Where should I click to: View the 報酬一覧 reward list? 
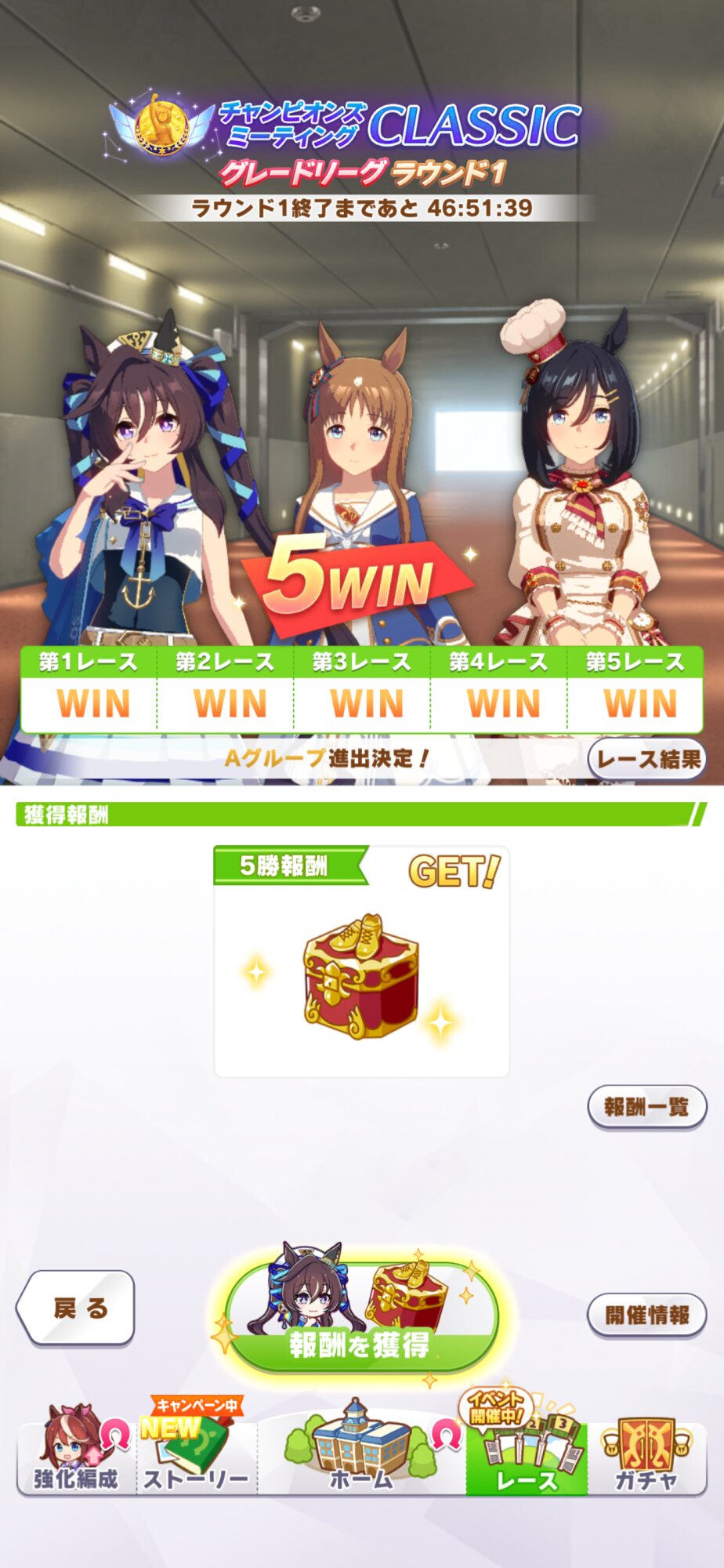[647, 1107]
